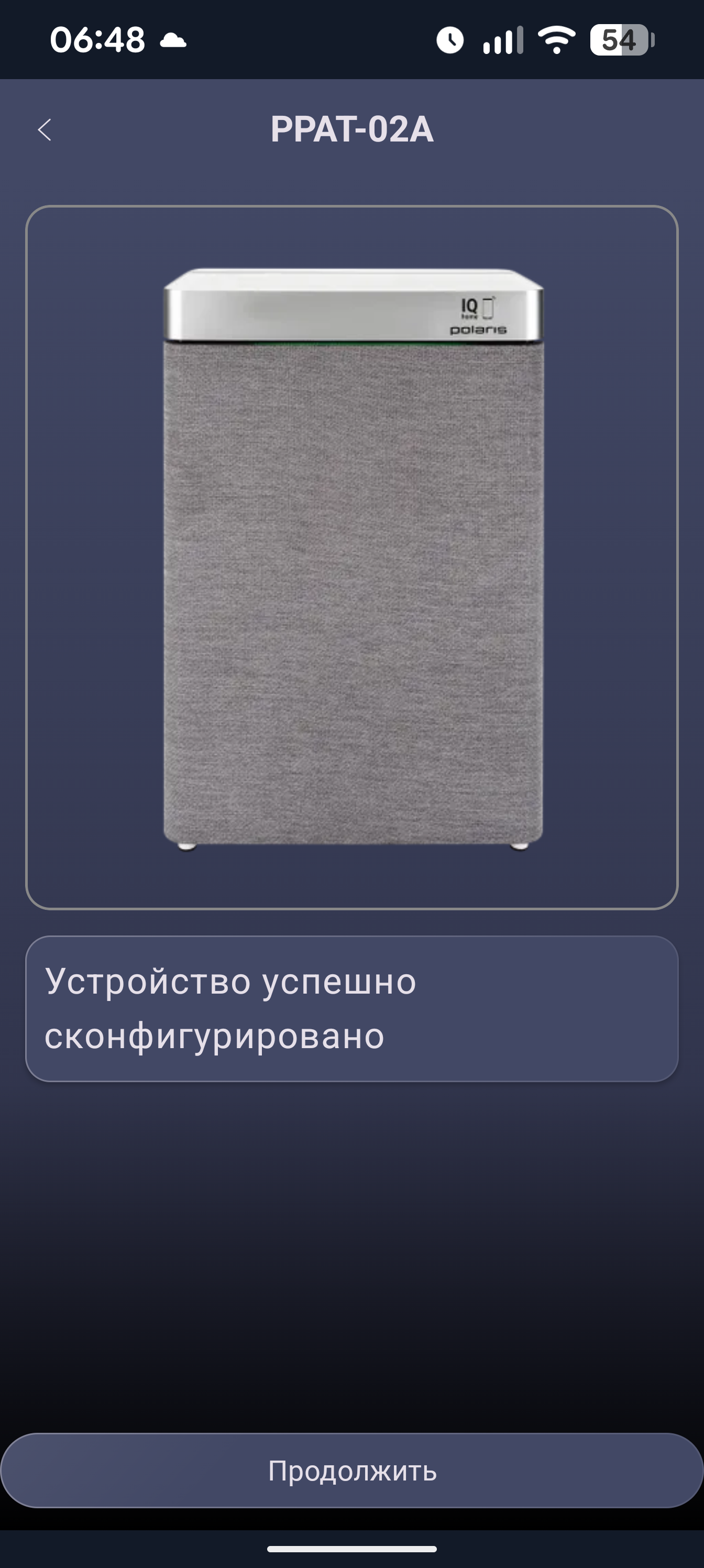Tap the Продолжить button
704x1568 pixels.
(351, 1471)
